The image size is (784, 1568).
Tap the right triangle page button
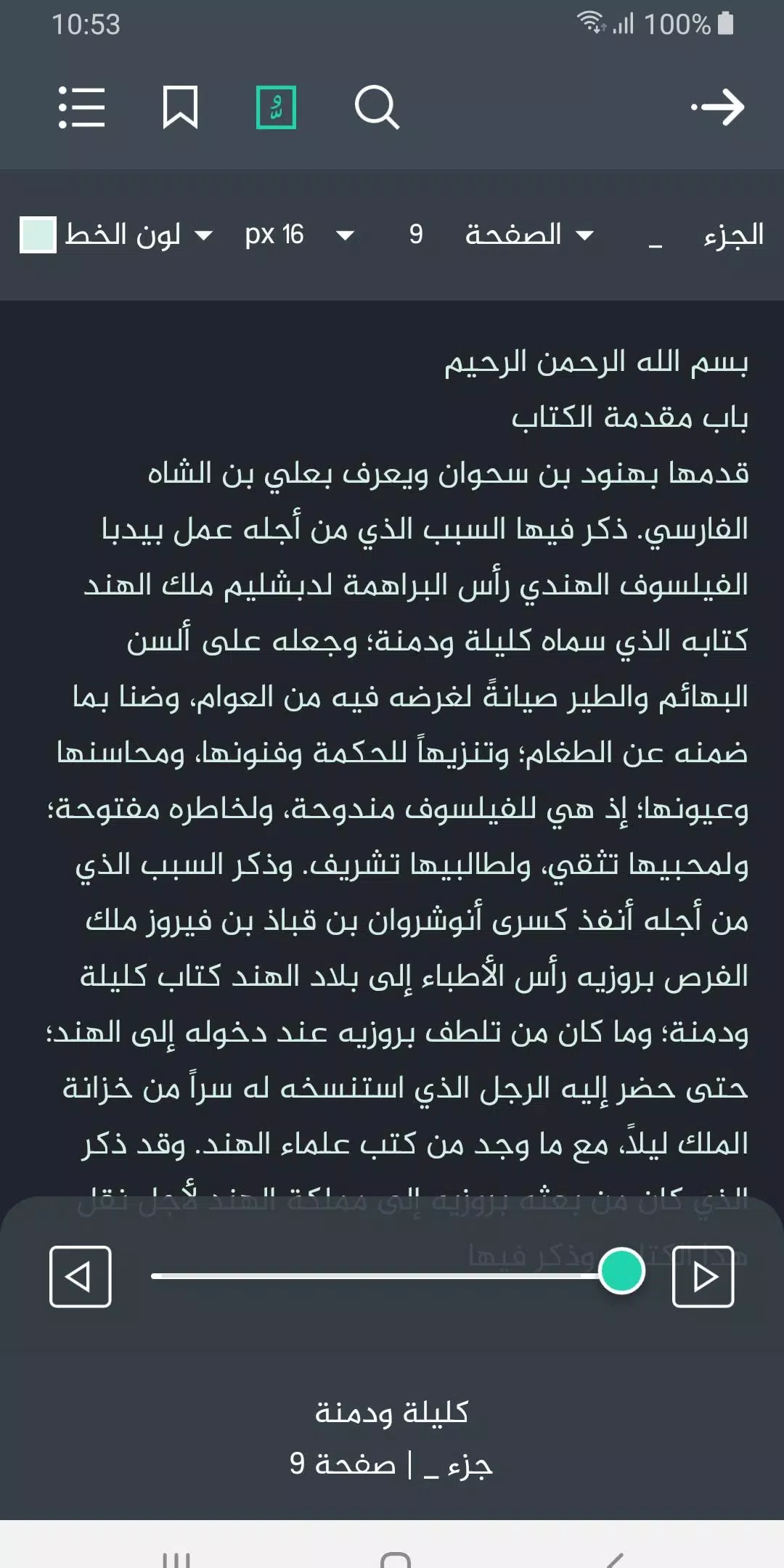tap(703, 1277)
